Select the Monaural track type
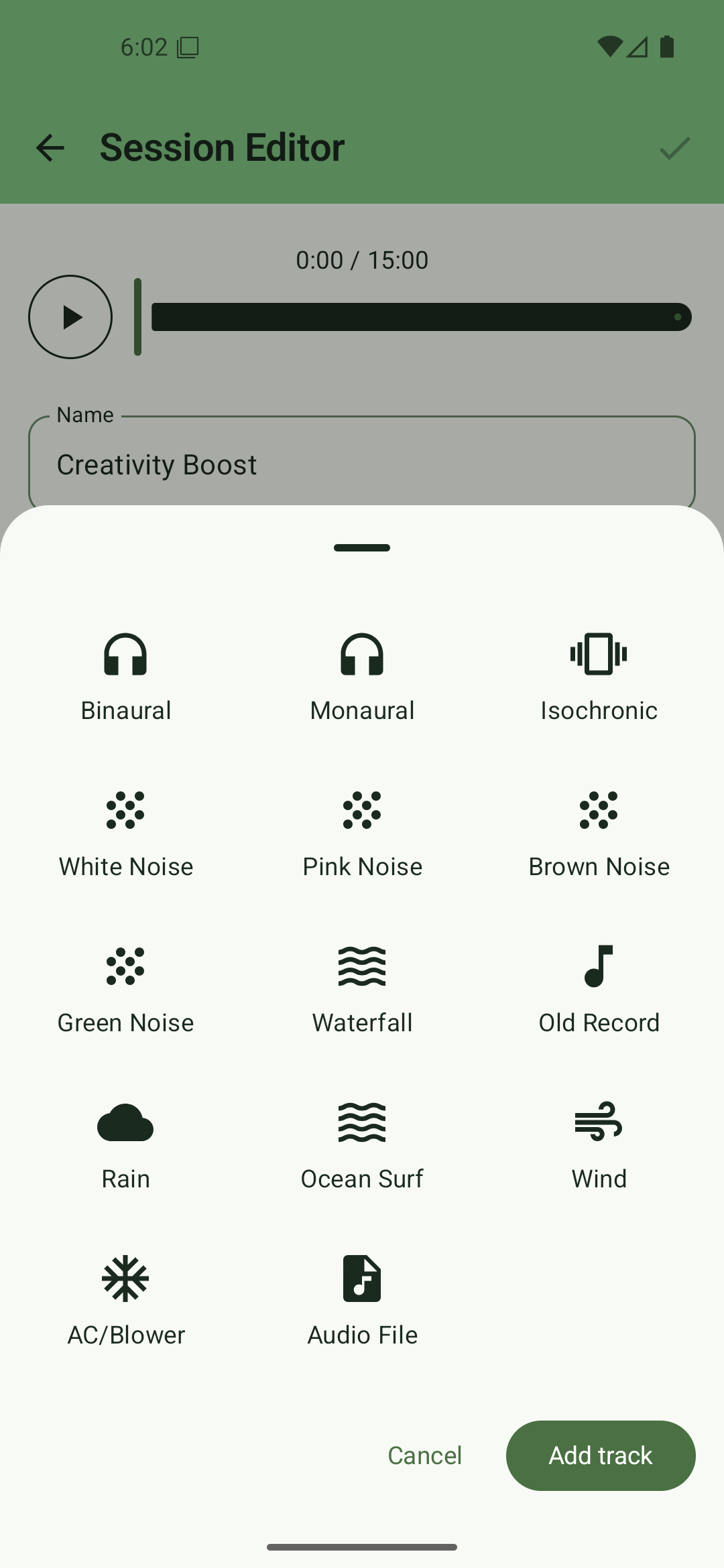 click(361, 675)
